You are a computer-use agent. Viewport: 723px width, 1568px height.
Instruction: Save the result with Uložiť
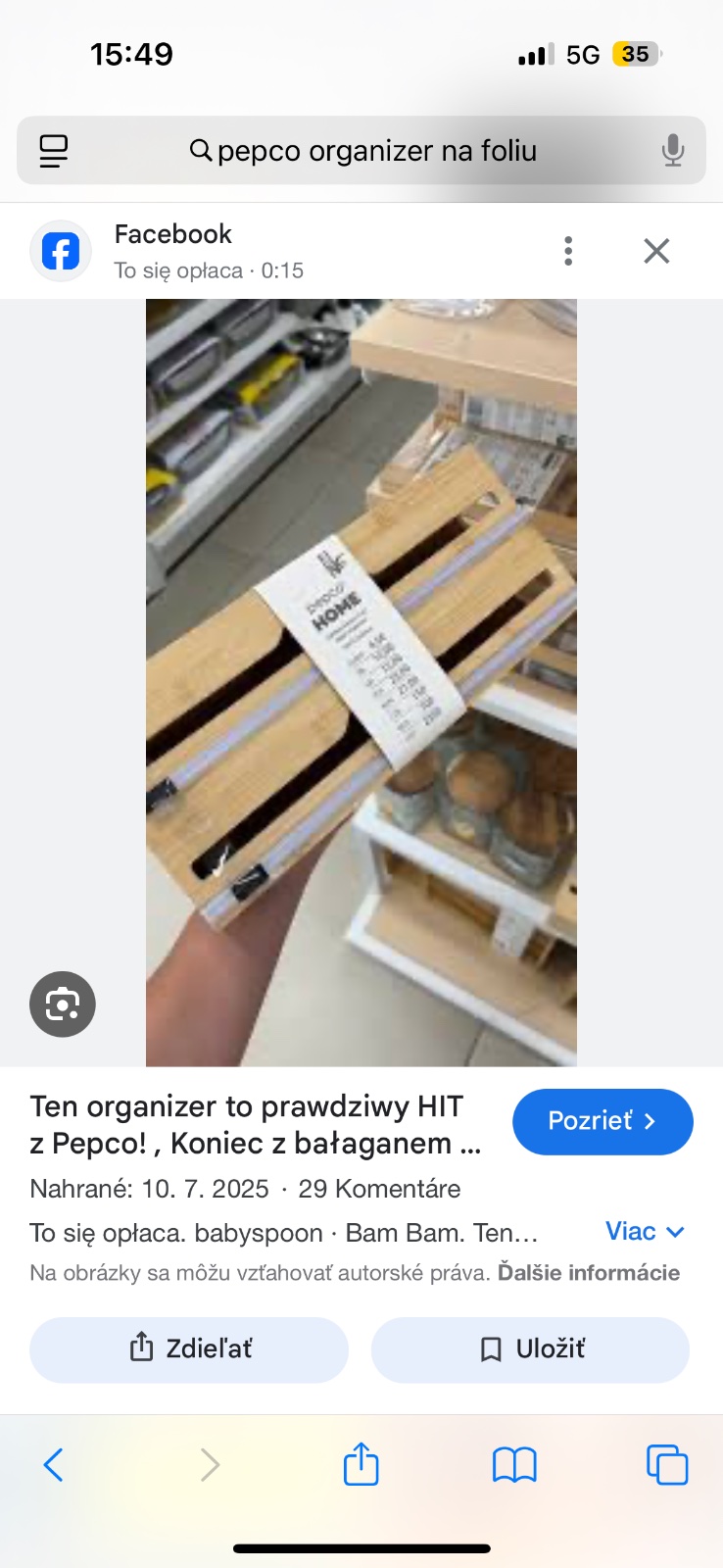click(530, 1349)
